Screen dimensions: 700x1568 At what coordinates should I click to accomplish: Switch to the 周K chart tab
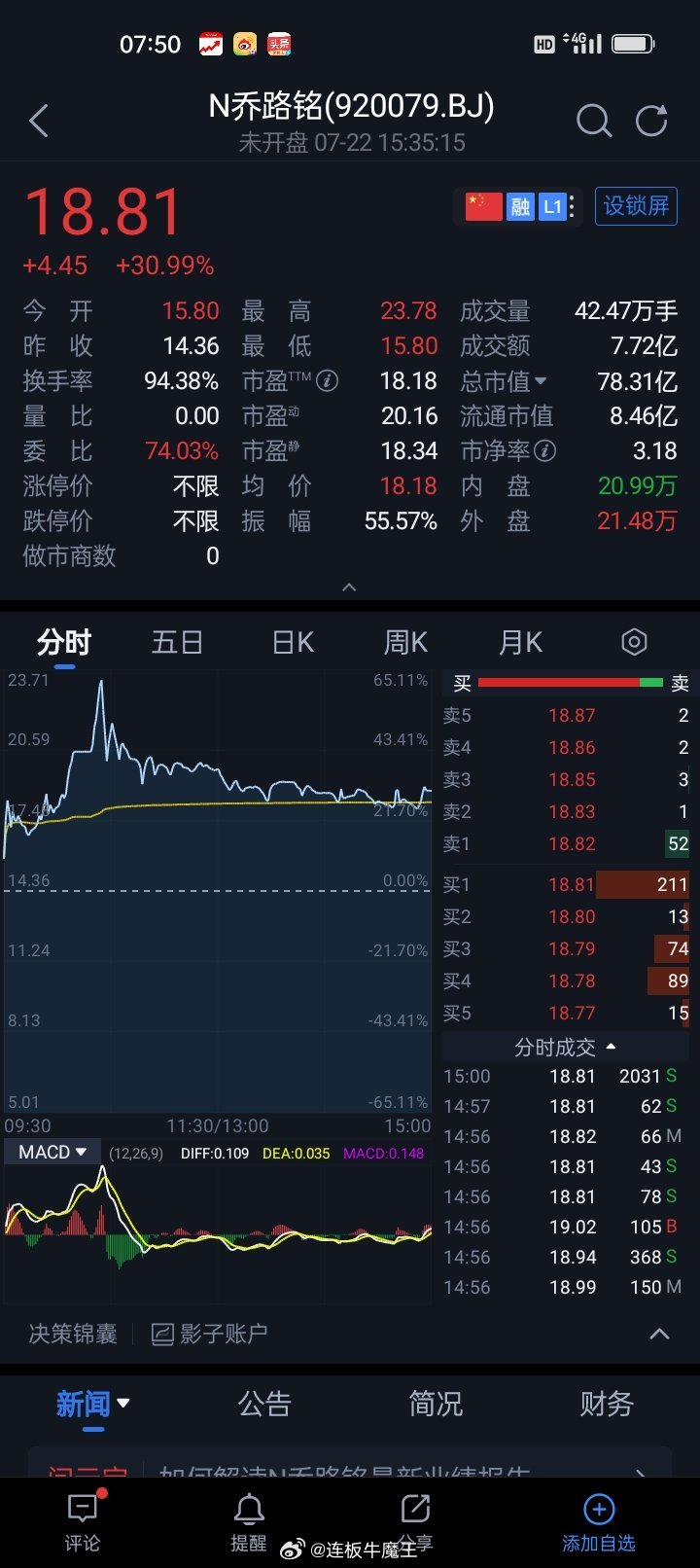(x=405, y=643)
